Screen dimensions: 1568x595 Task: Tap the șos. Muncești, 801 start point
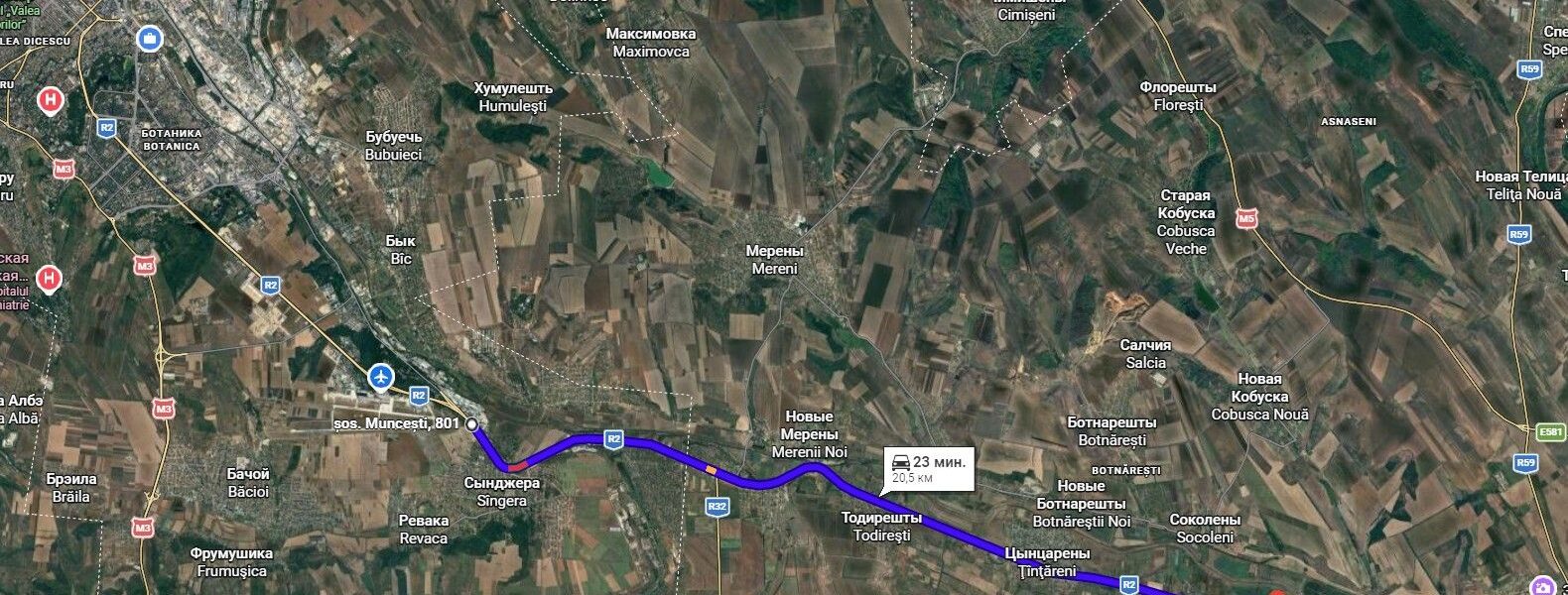[472, 424]
